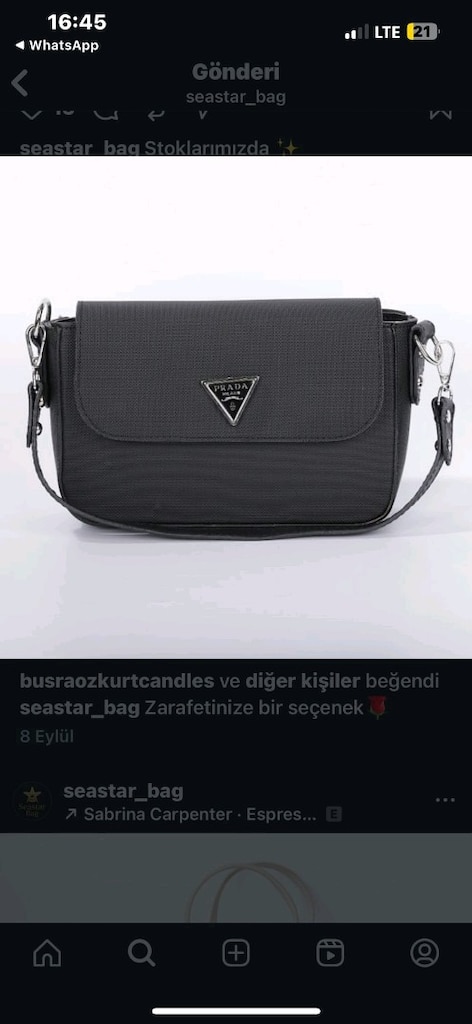Switch to the Reels tab
The image size is (472, 1024).
tap(330, 953)
